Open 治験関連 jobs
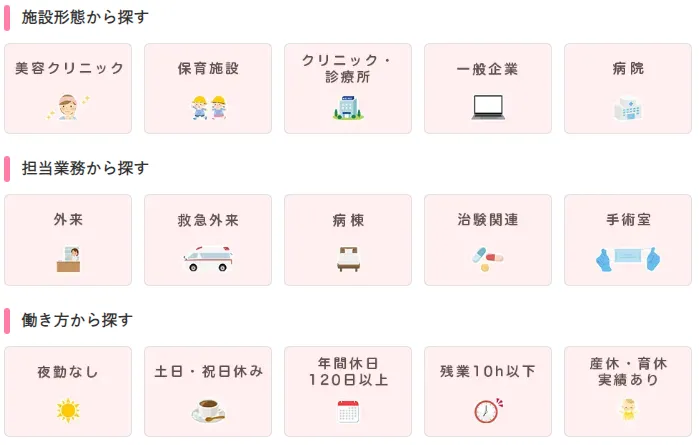Screen dimensions: 699x445 pos(488,240)
